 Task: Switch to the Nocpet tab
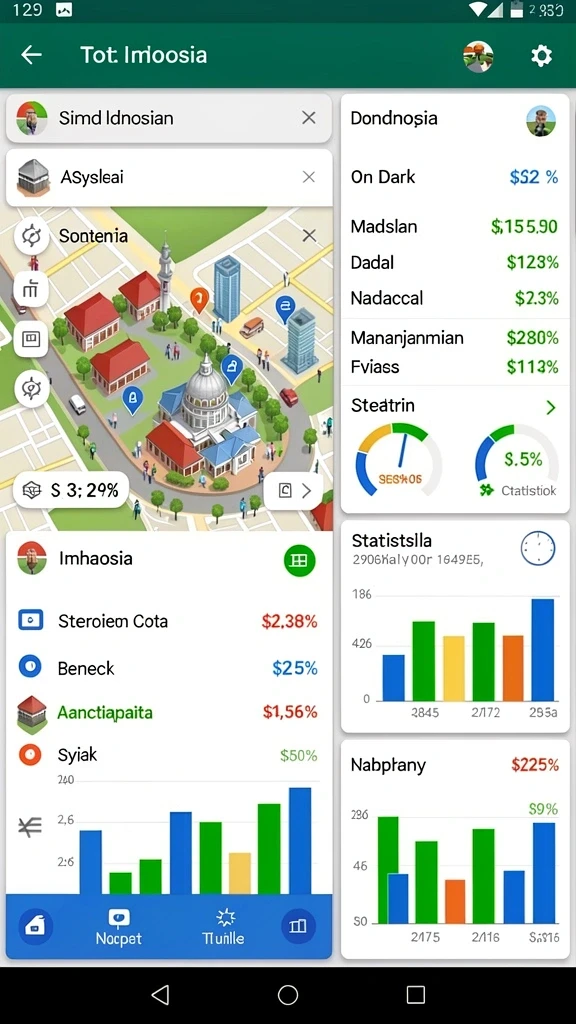[x=119, y=929]
